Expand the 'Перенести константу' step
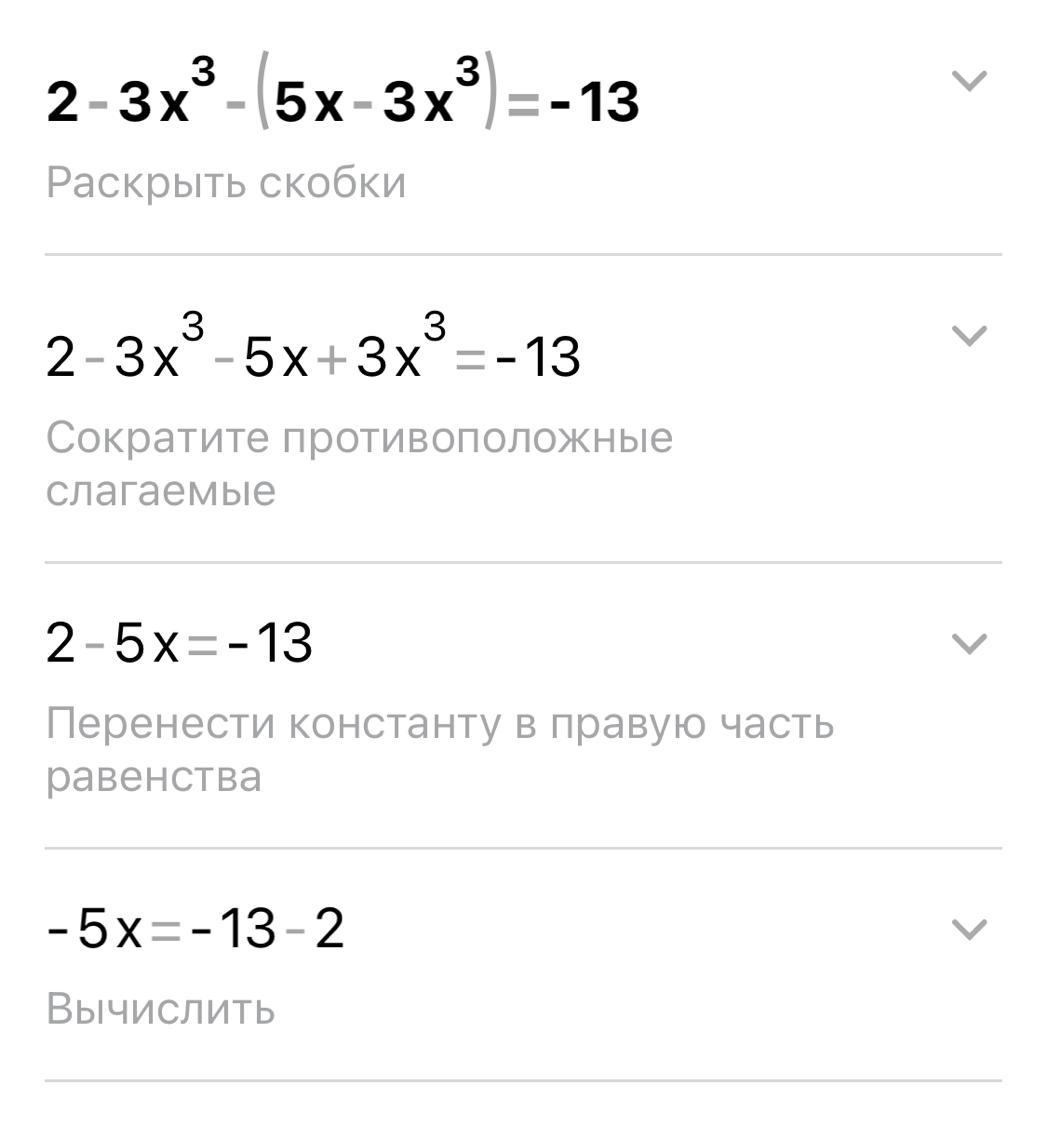This screenshot has height=1125, width=1047. tap(968, 643)
